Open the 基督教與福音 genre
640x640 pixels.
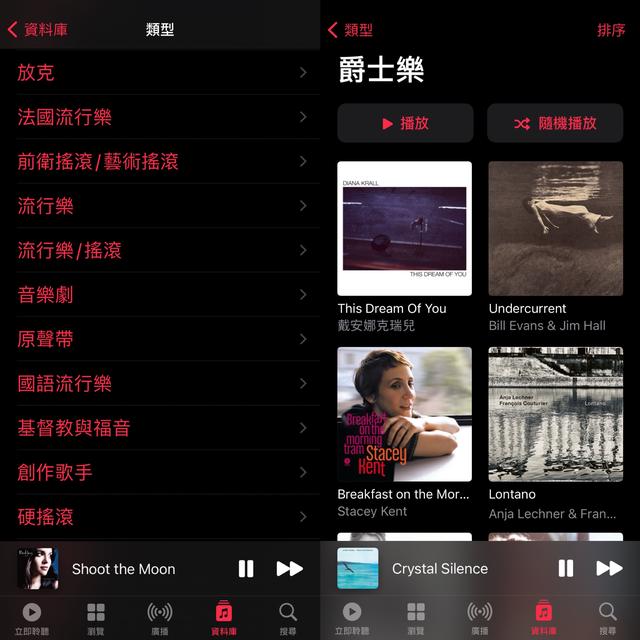pyautogui.click(x=160, y=428)
